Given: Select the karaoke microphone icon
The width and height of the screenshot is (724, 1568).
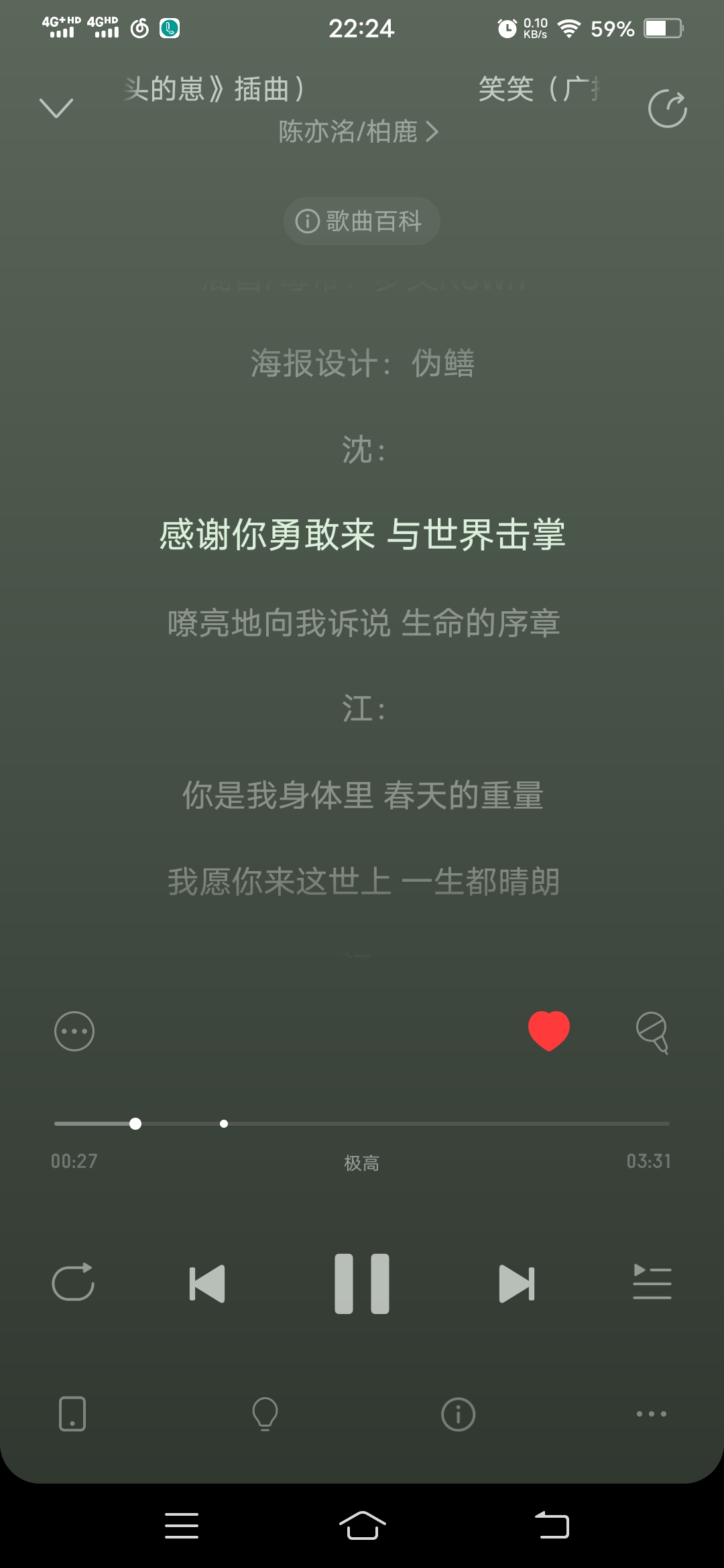Looking at the screenshot, I should (x=650, y=1031).
